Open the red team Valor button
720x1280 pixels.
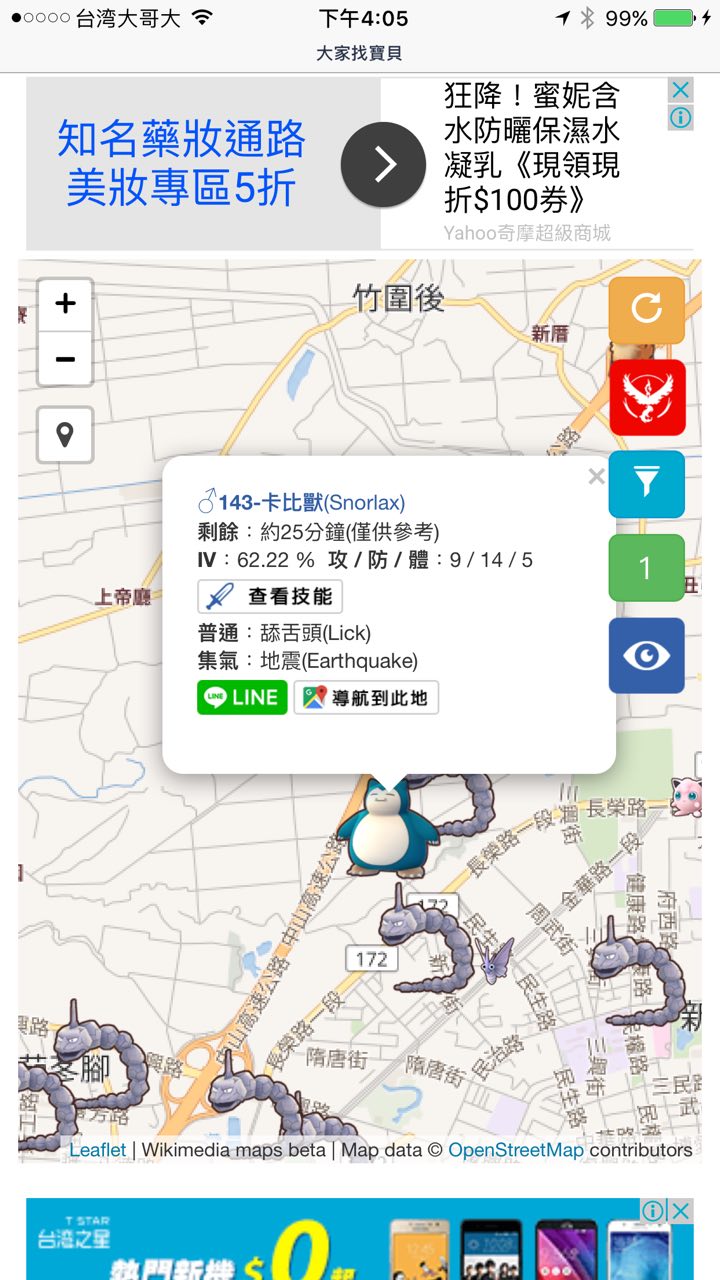(646, 397)
